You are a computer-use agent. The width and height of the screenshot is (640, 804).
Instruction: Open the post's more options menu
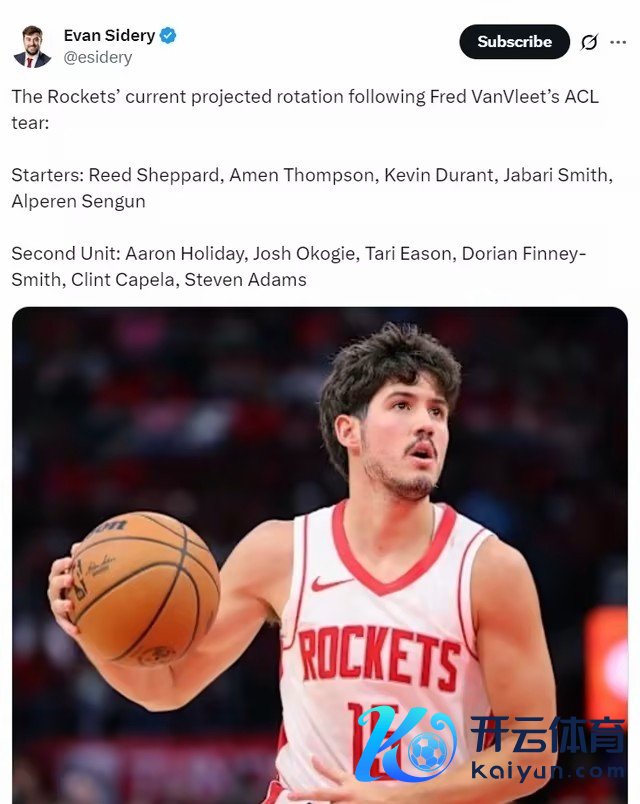point(618,42)
